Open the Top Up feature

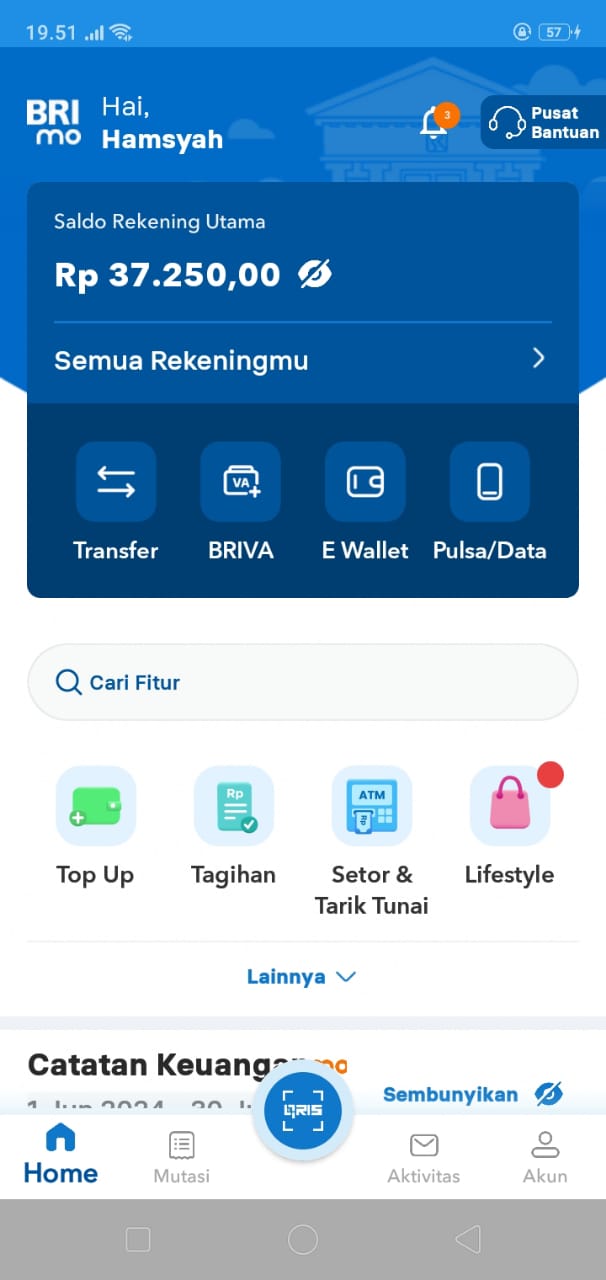point(95,827)
